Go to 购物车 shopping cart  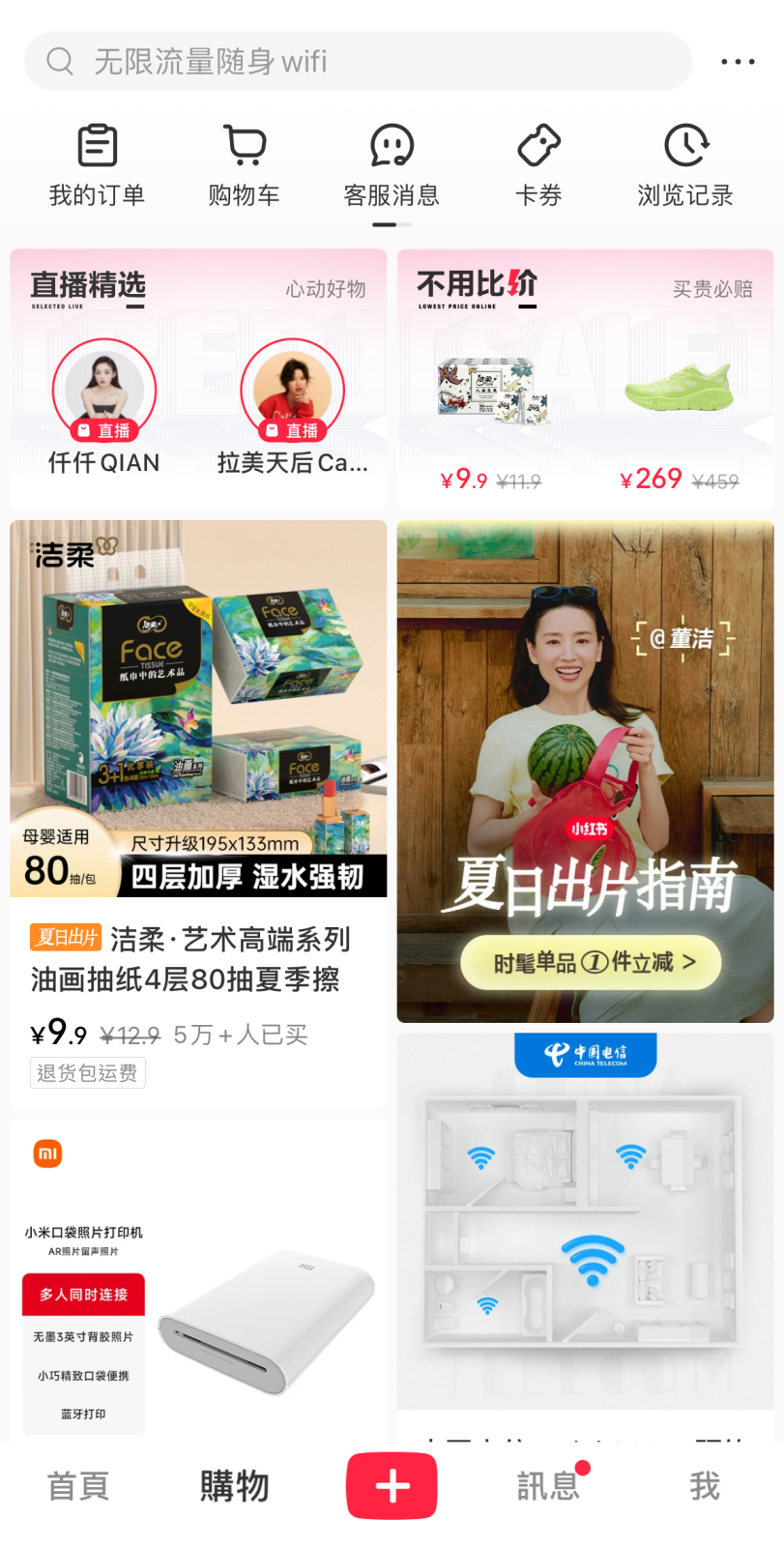pyautogui.click(x=245, y=166)
